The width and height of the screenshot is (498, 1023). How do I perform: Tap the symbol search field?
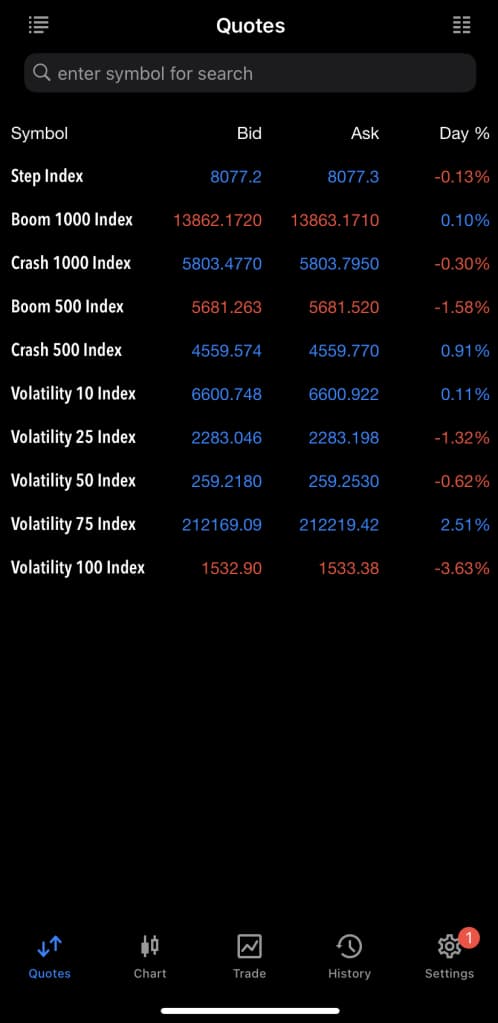coord(249,73)
